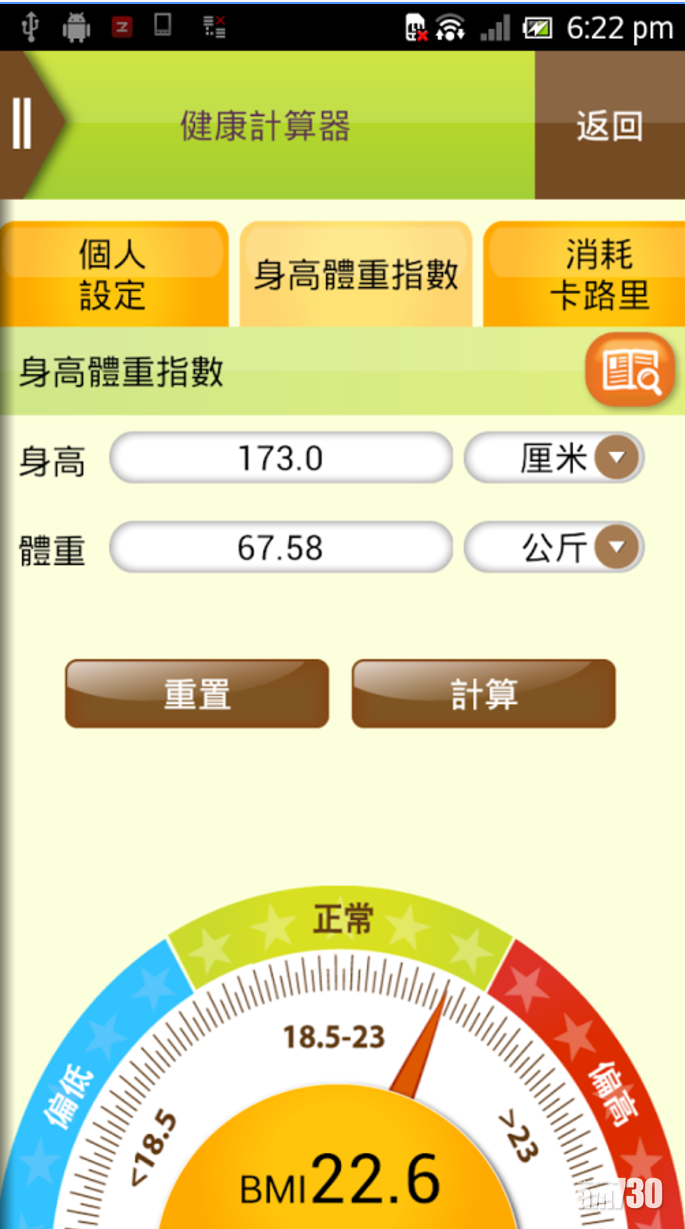Switch to the 個人設定 tab
The width and height of the screenshot is (685, 1229).
(x=113, y=275)
